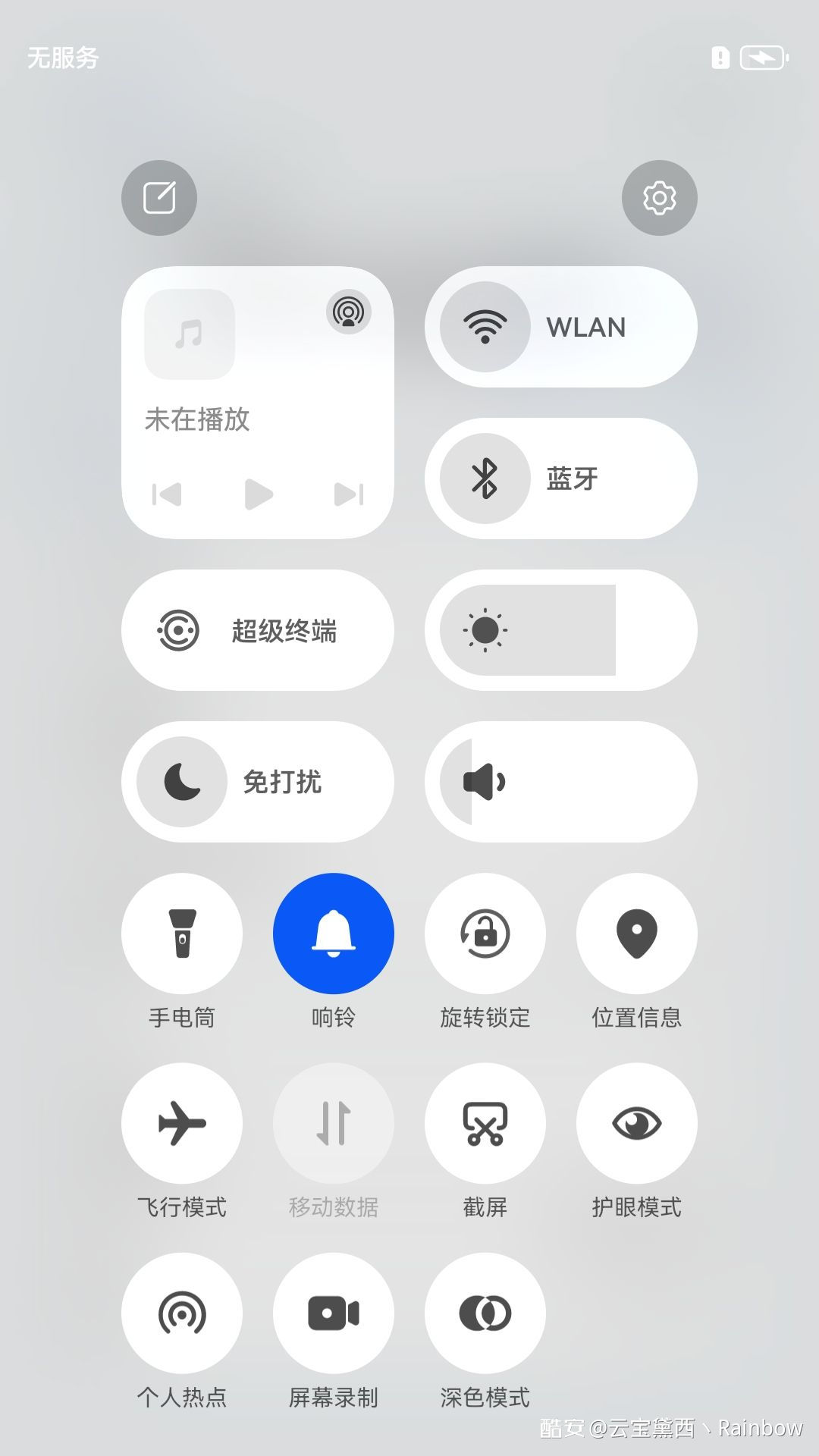Toggle WLAN on
Screen dimensions: 819x1456
[485, 327]
